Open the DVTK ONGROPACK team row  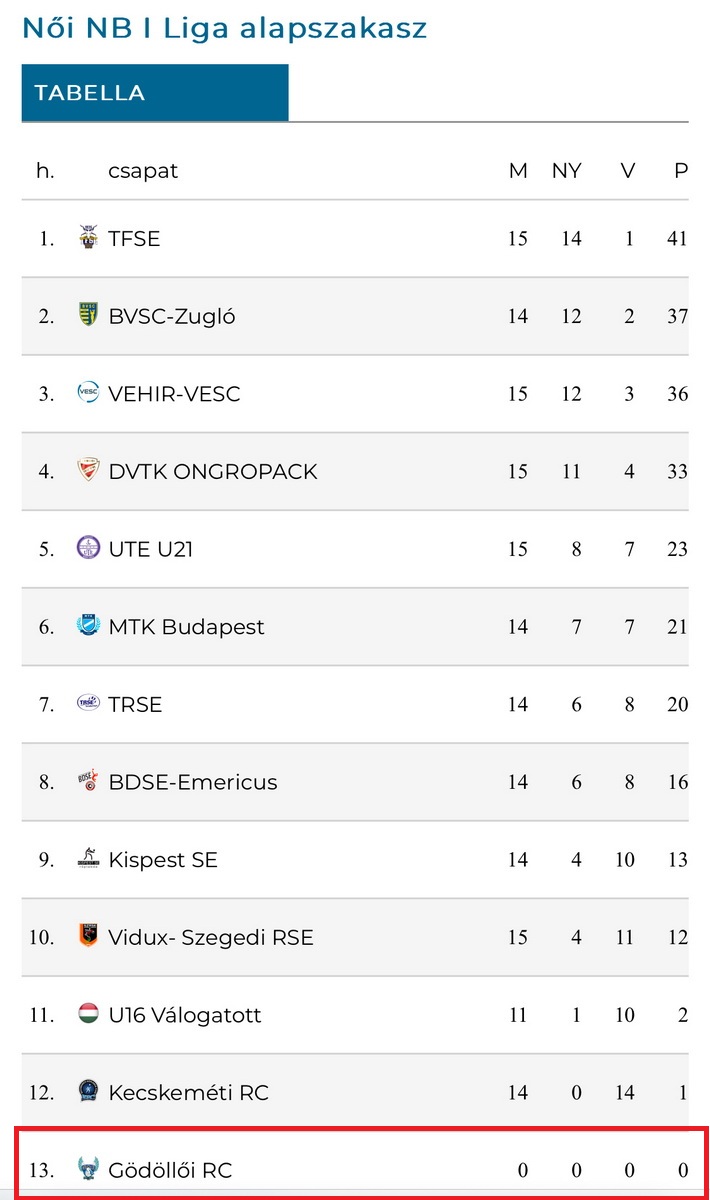355,472
